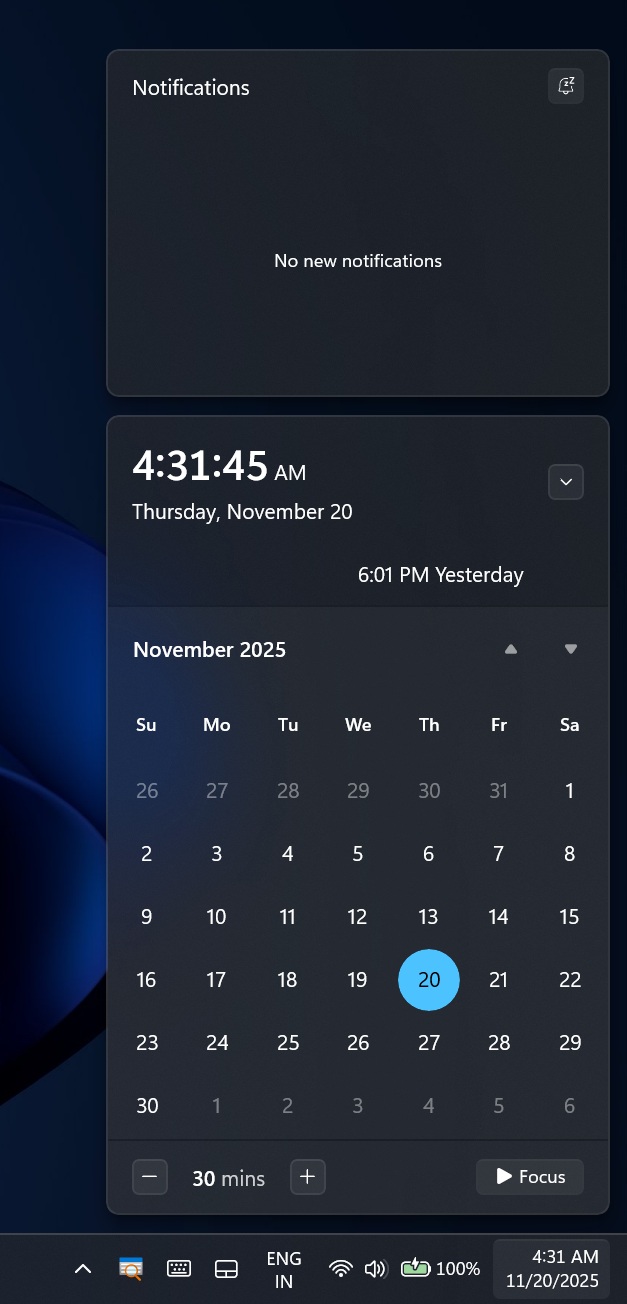Open the do not disturb bell icon
The height and width of the screenshot is (1304, 627).
tap(566, 86)
